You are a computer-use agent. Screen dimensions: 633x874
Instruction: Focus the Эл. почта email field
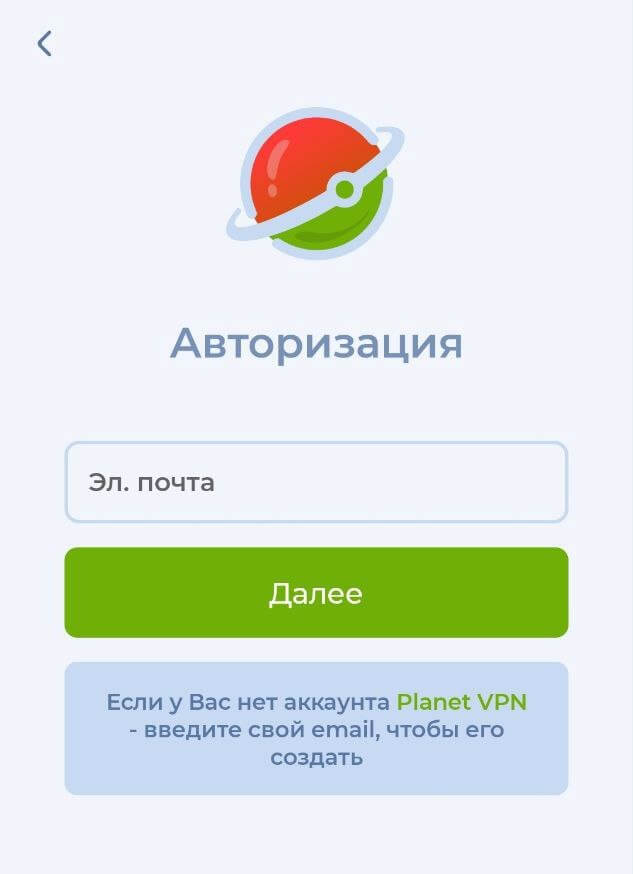(316, 482)
